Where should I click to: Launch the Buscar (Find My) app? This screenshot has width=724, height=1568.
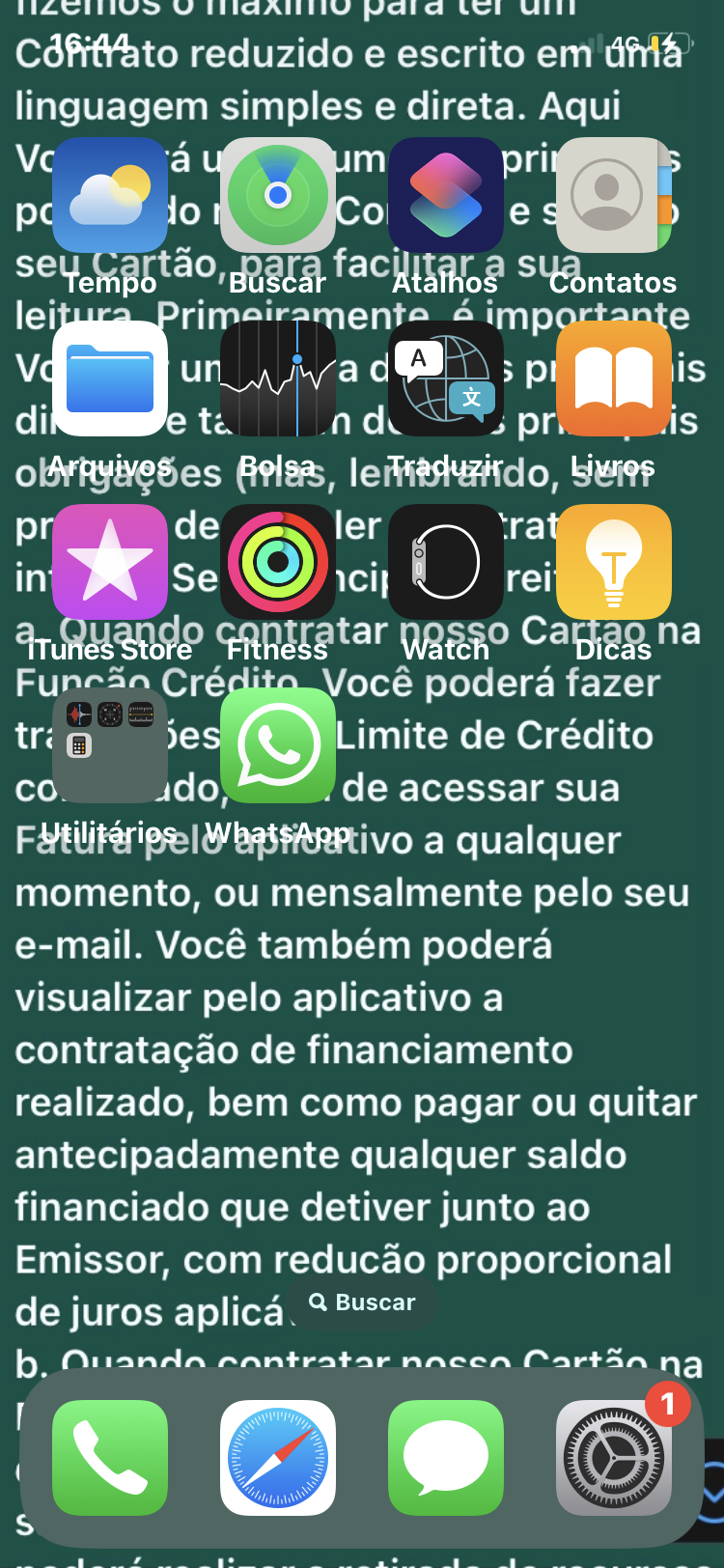(278, 195)
